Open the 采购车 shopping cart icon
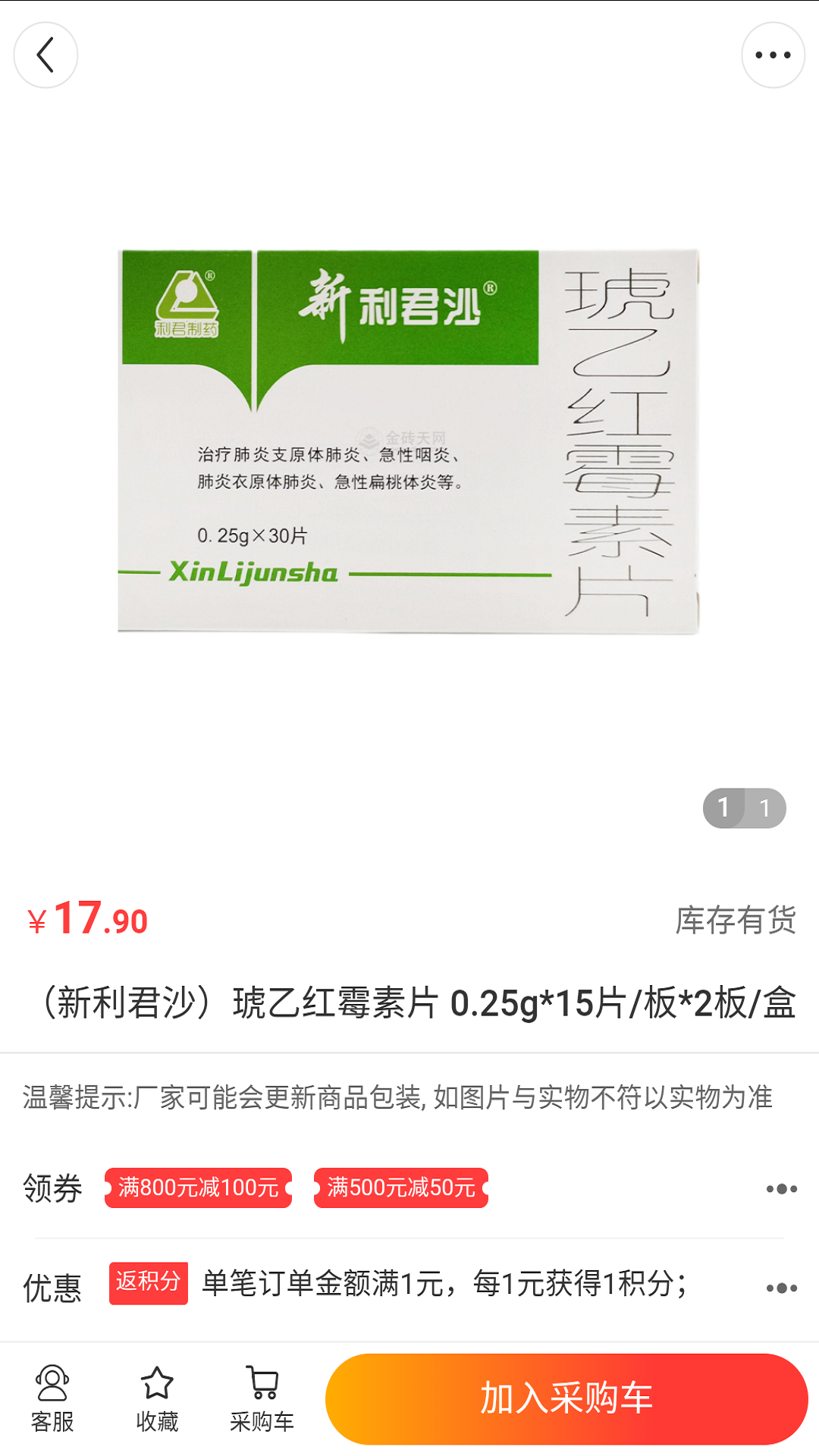The height and width of the screenshot is (1456, 819). [x=262, y=1398]
